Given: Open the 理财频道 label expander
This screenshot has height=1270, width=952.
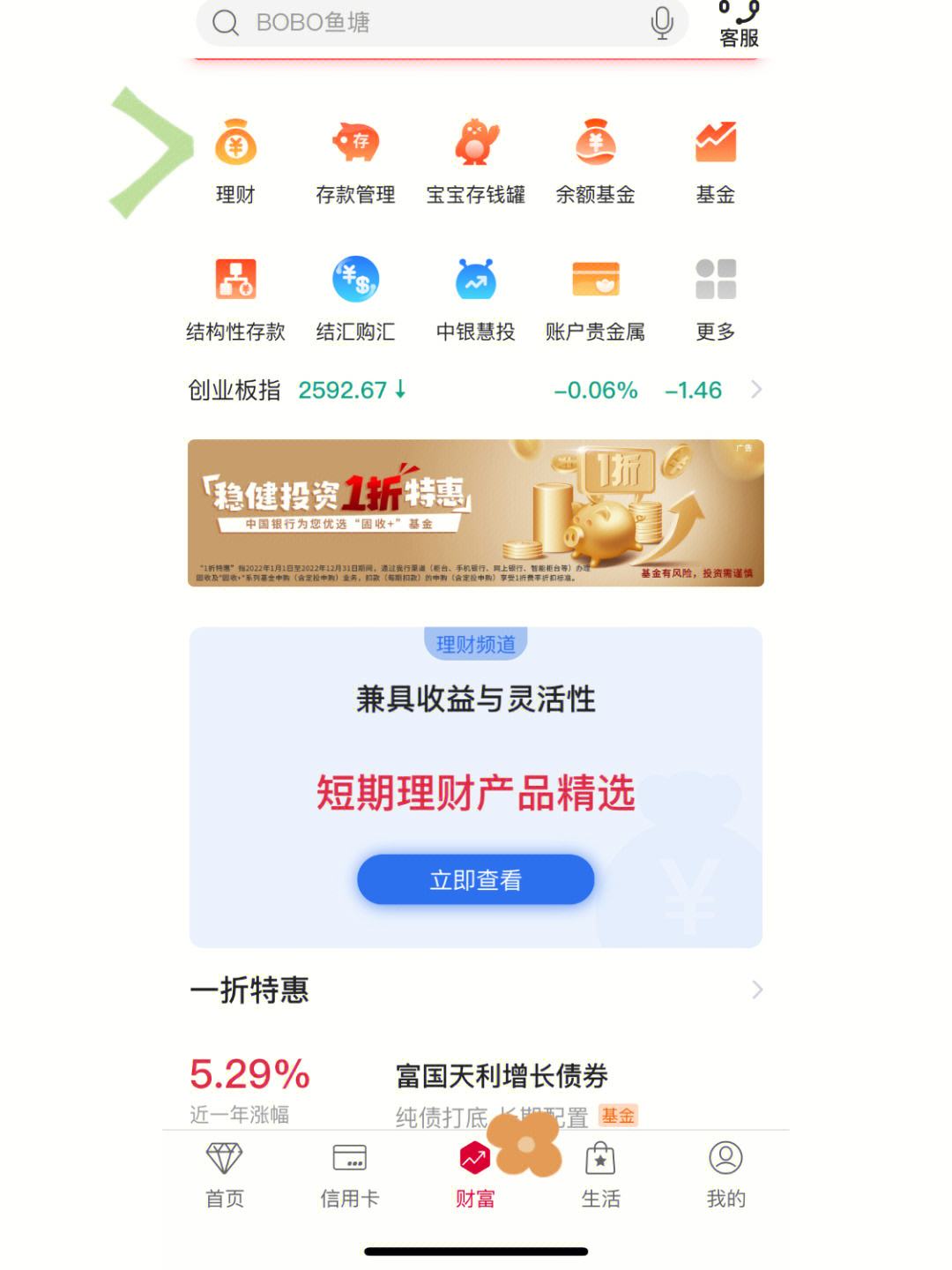Looking at the screenshot, I should pos(475,643).
